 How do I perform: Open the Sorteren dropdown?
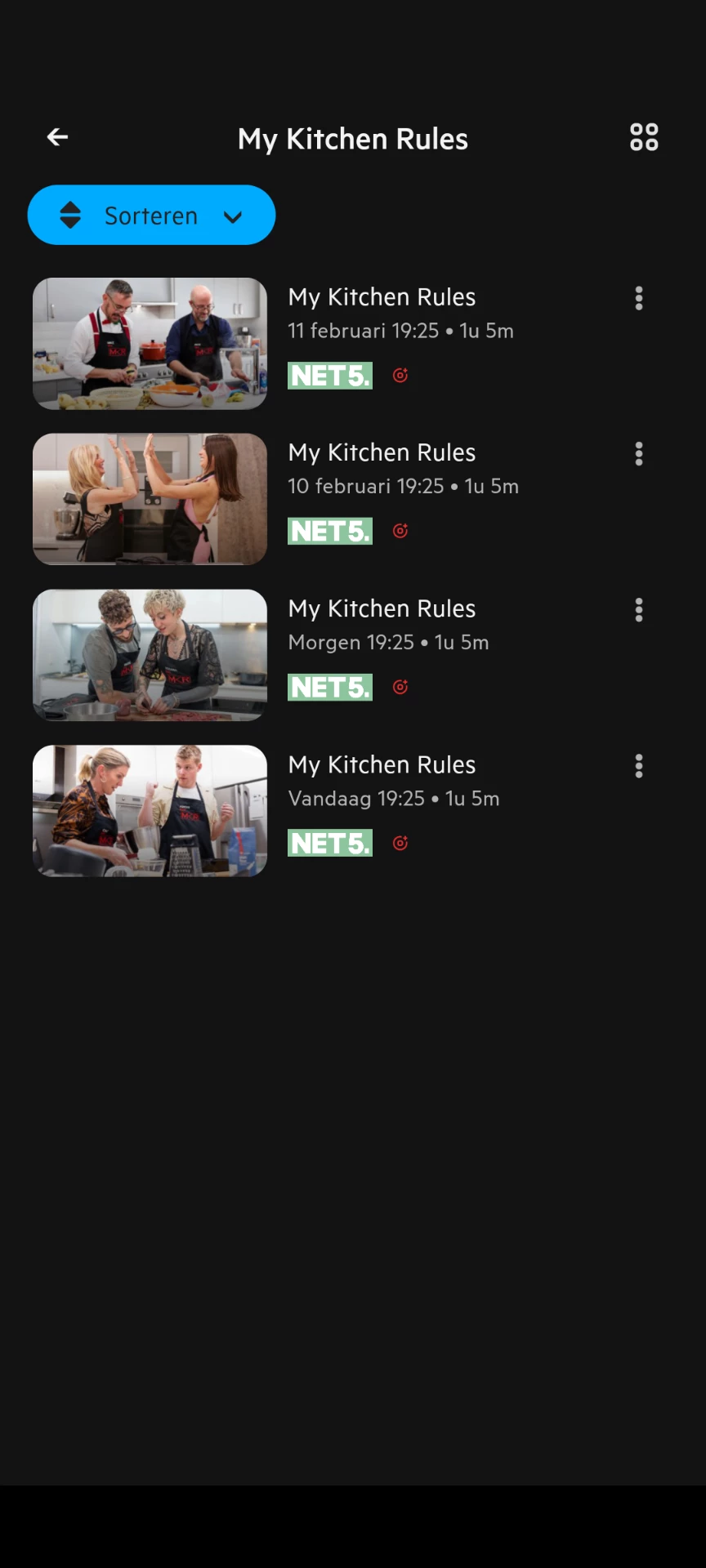[x=151, y=216]
